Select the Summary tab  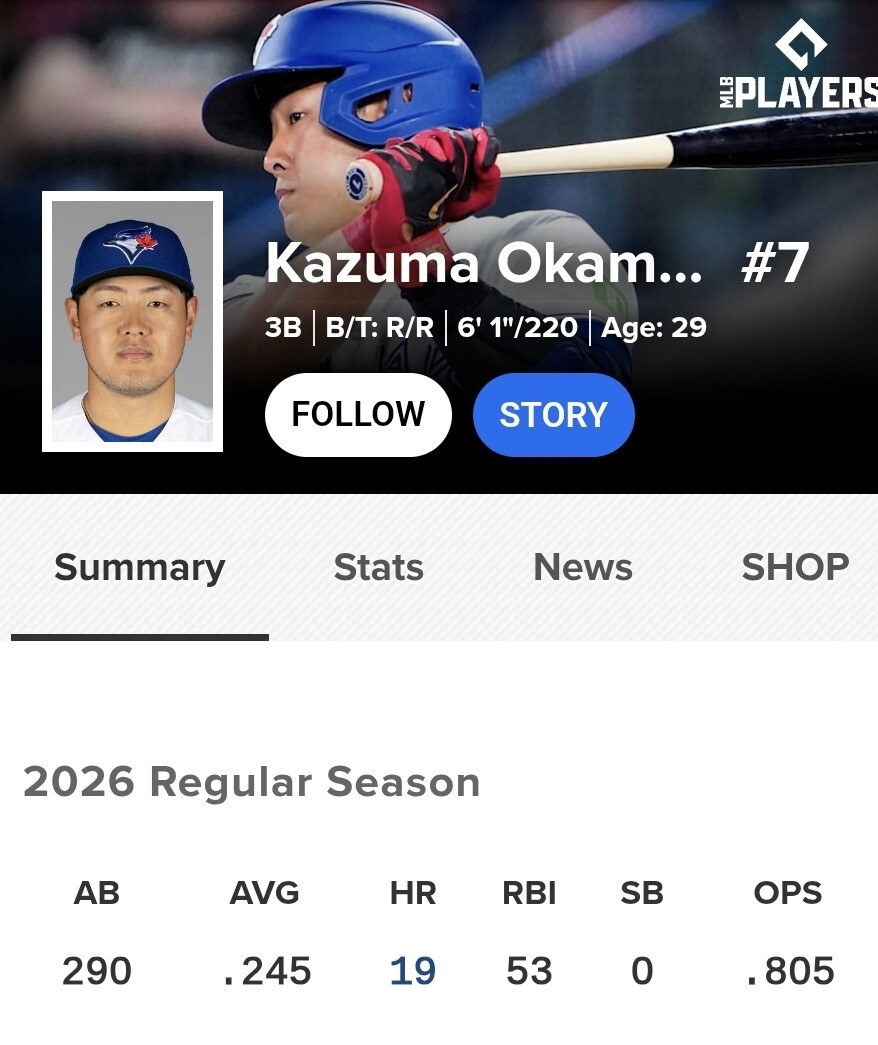pos(140,568)
